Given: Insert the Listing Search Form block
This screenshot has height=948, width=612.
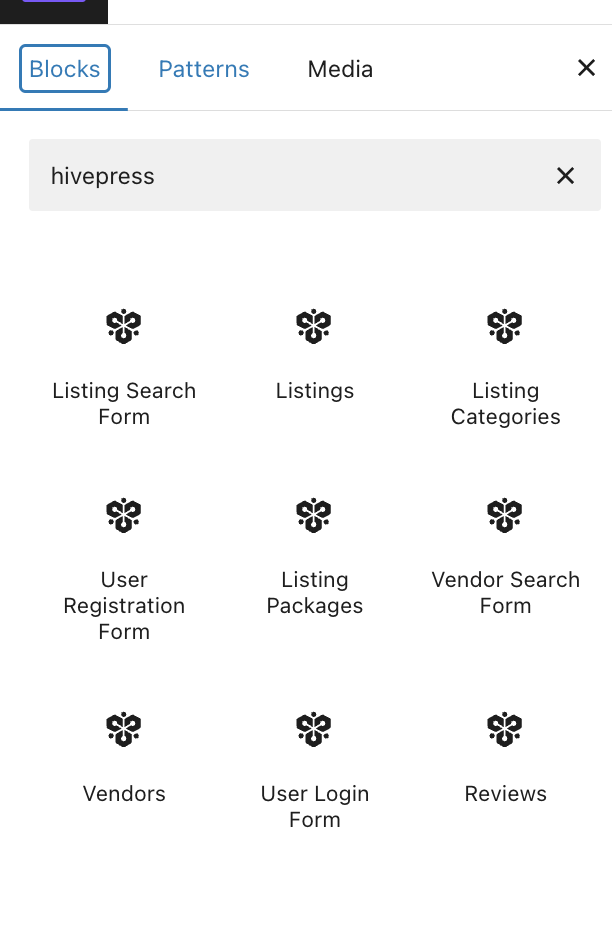Looking at the screenshot, I should click(124, 366).
